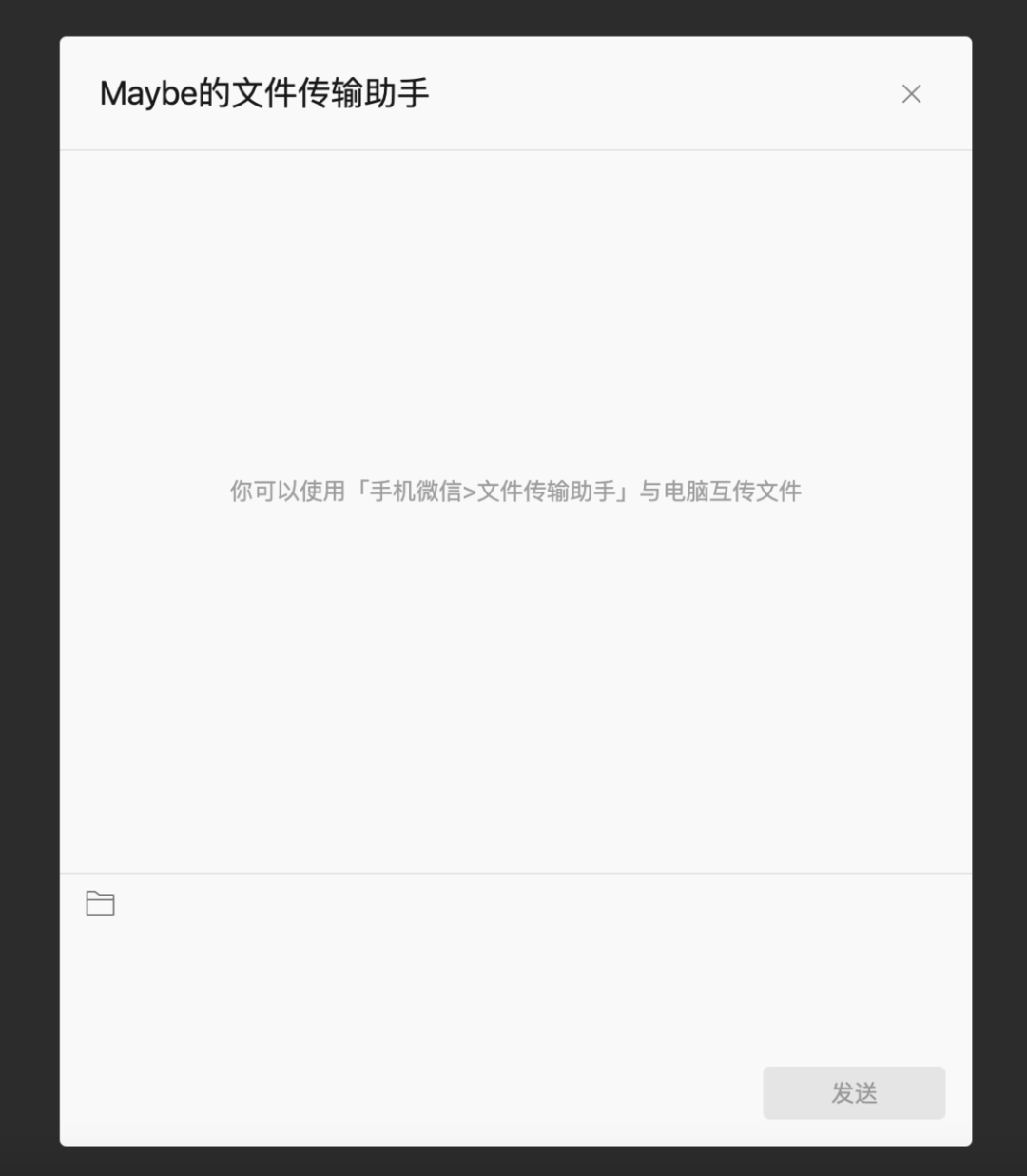The width and height of the screenshot is (1027, 1176).
Task: Open the folder icon to attach a file
Action: (x=100, y=903)
